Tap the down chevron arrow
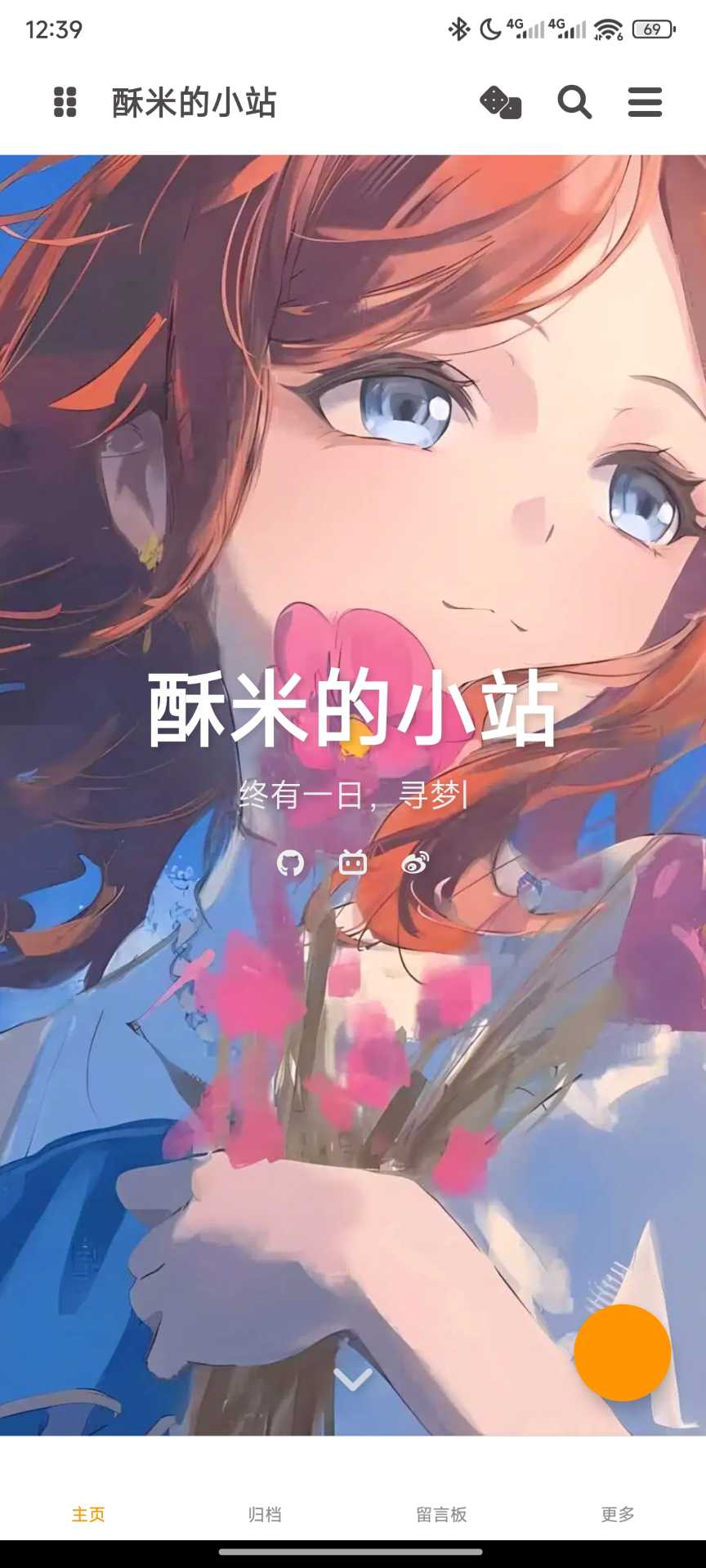706x1568 pixels. [353, 1379]
